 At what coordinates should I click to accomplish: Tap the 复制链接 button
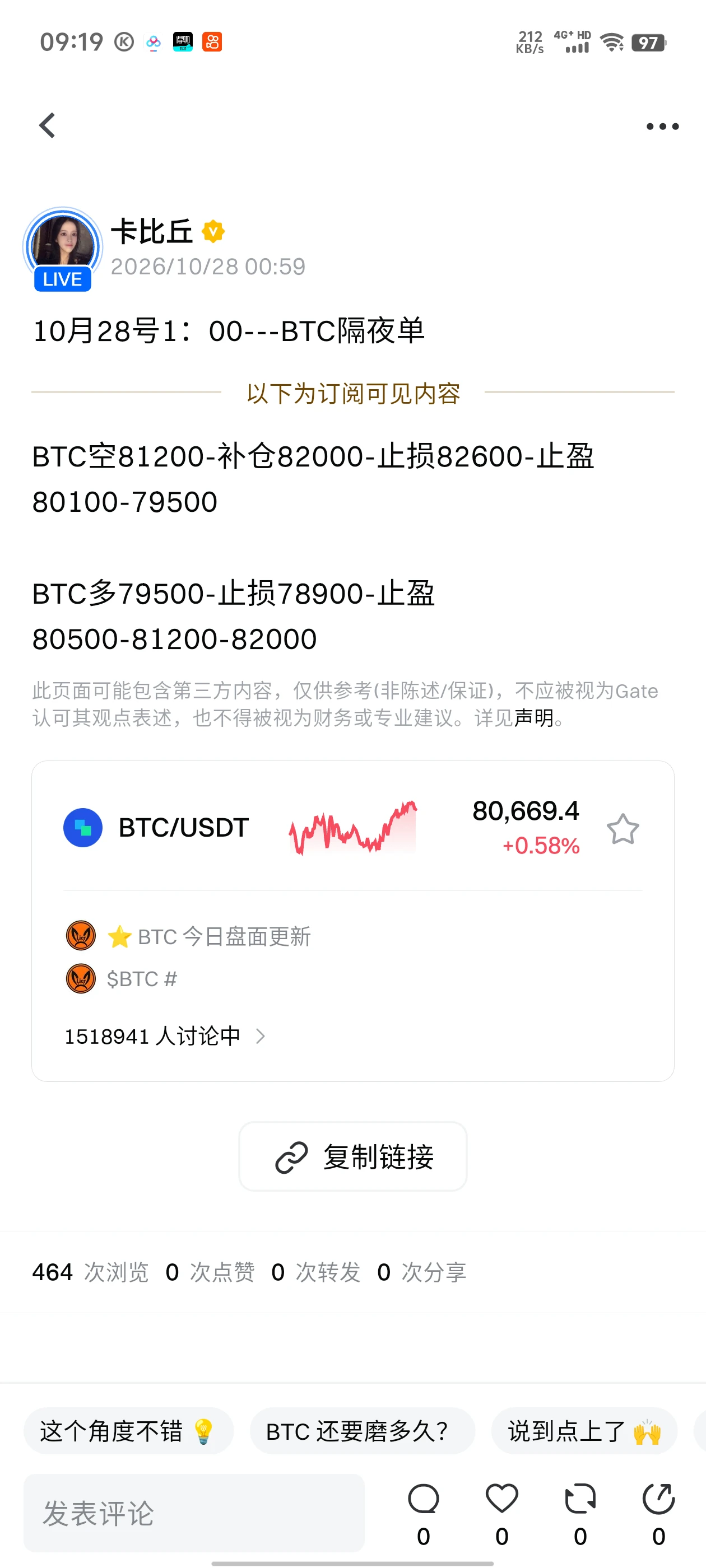click(352, 1156)
